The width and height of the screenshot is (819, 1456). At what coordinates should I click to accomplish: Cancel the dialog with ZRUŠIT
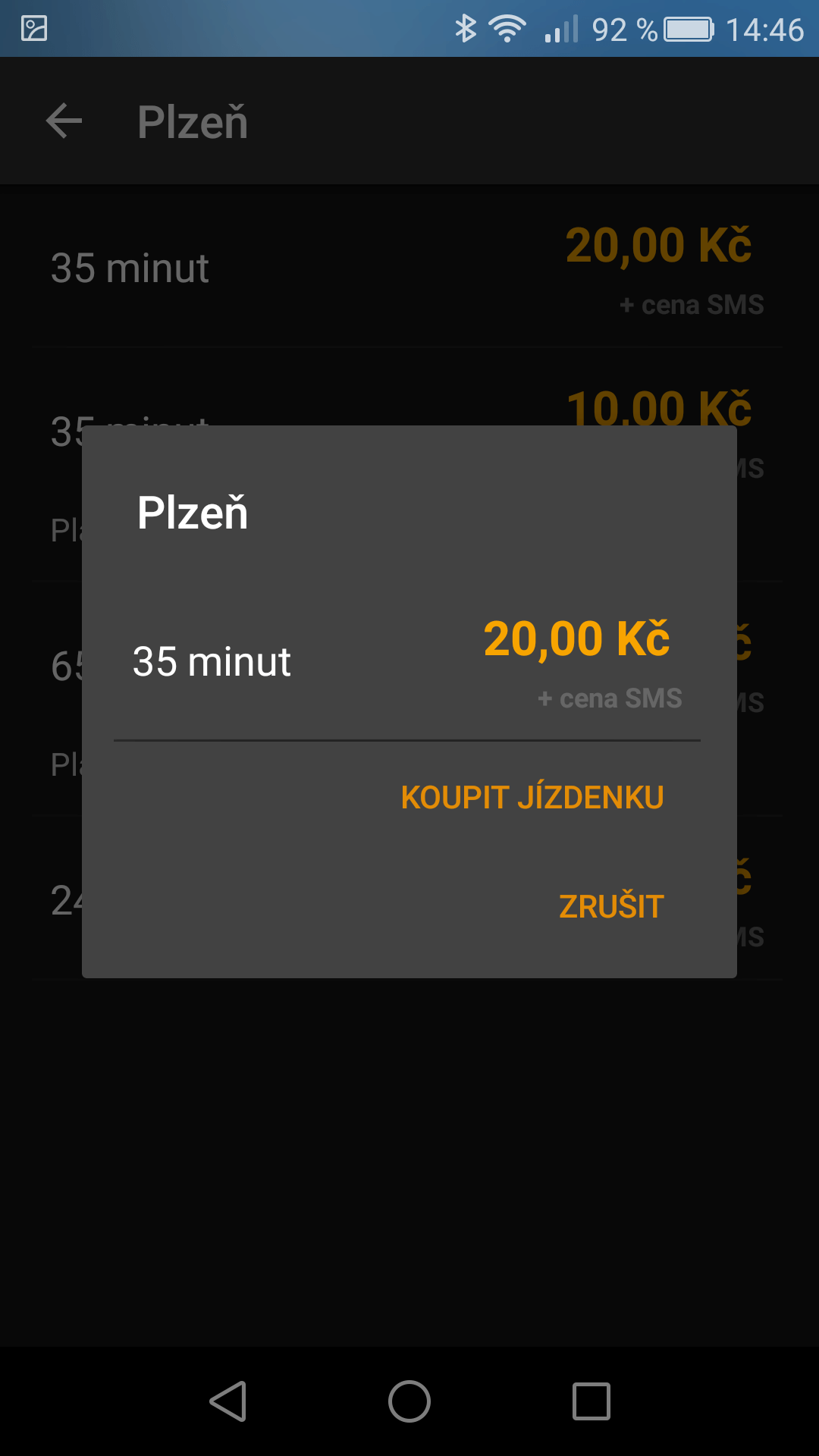tap(611, 906)
